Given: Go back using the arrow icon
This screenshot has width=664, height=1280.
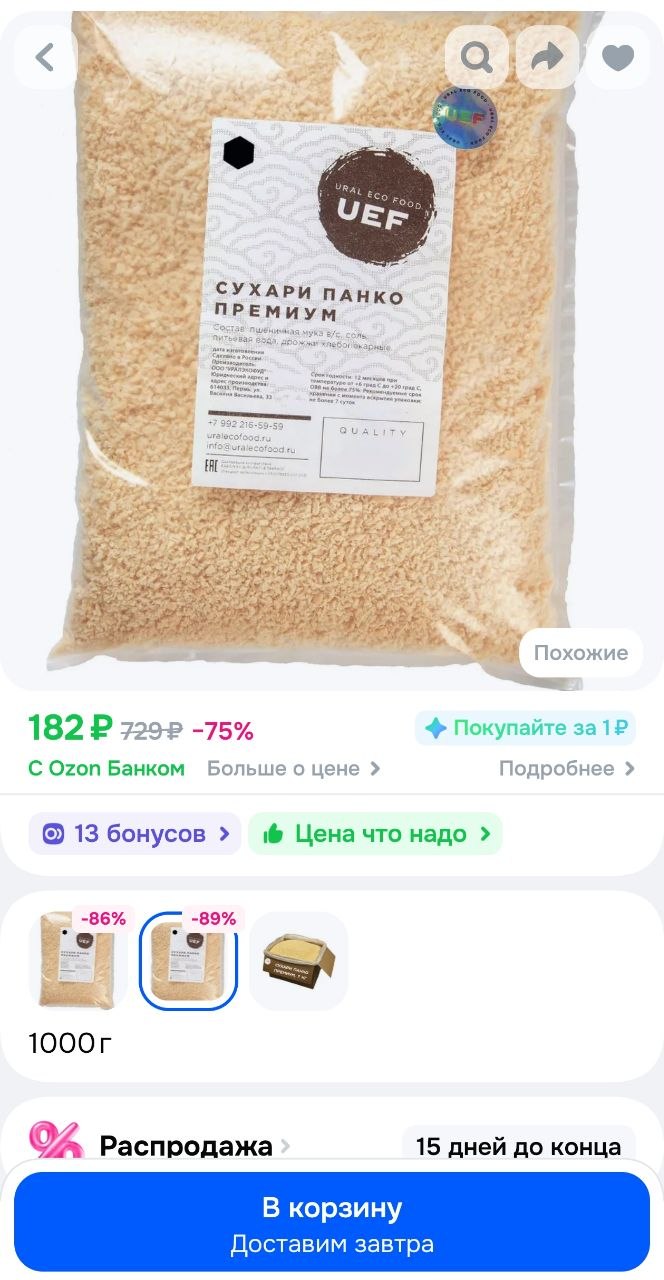Looking at the screenshot, I should (45, 57).
